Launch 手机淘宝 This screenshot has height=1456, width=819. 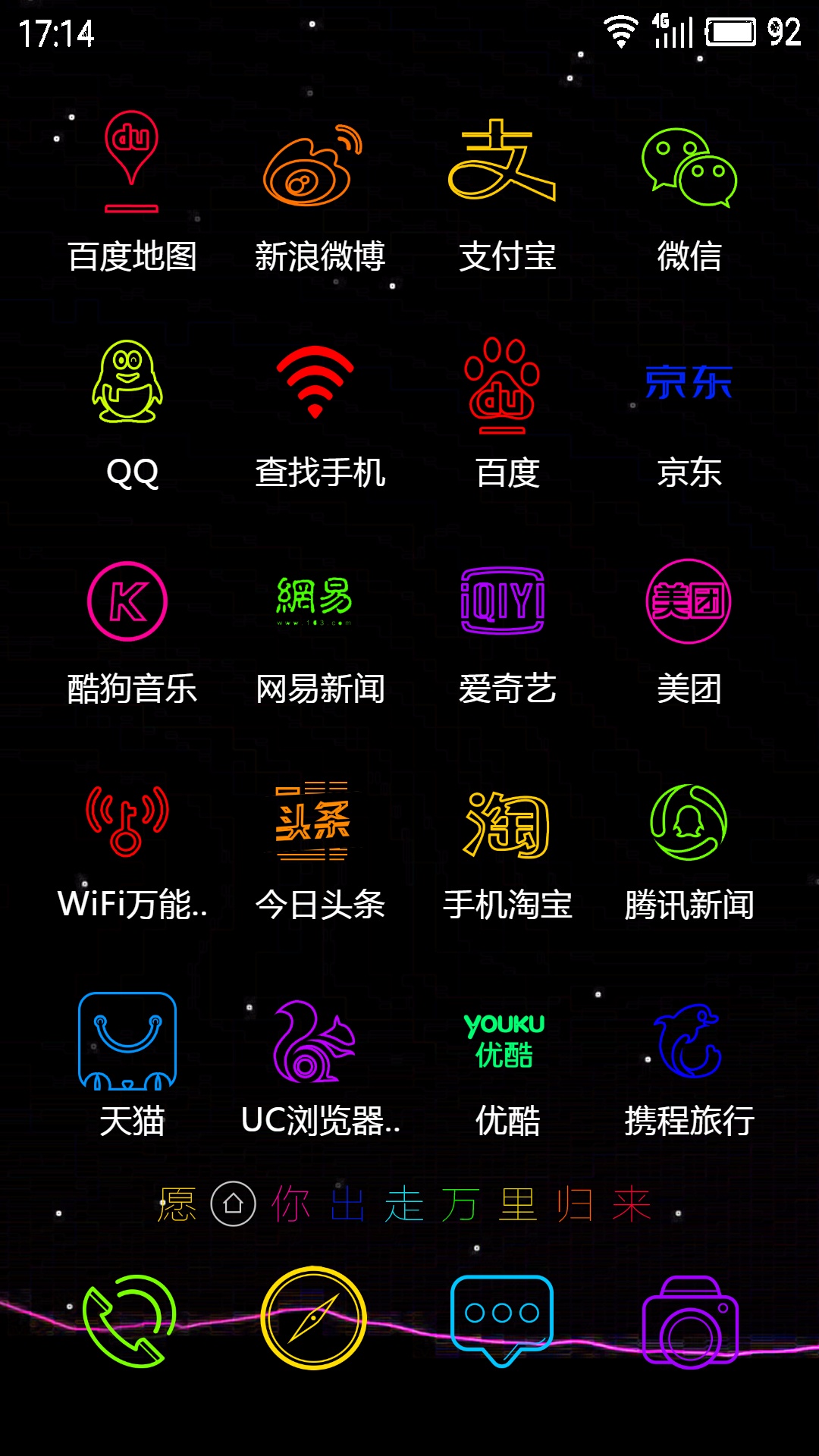(x=507, y=824)
